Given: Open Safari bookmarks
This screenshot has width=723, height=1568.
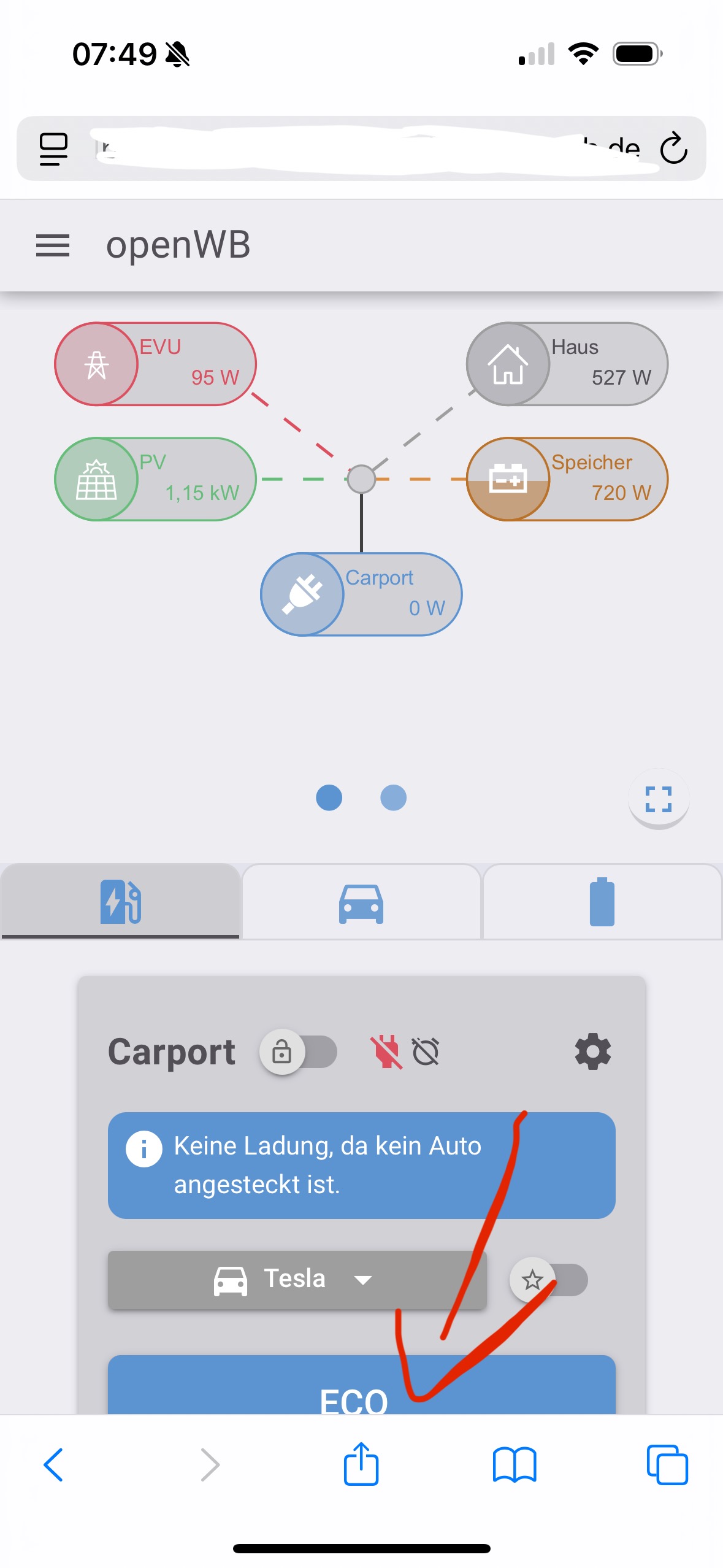Looking at the screenshot, I should 514,1465.
